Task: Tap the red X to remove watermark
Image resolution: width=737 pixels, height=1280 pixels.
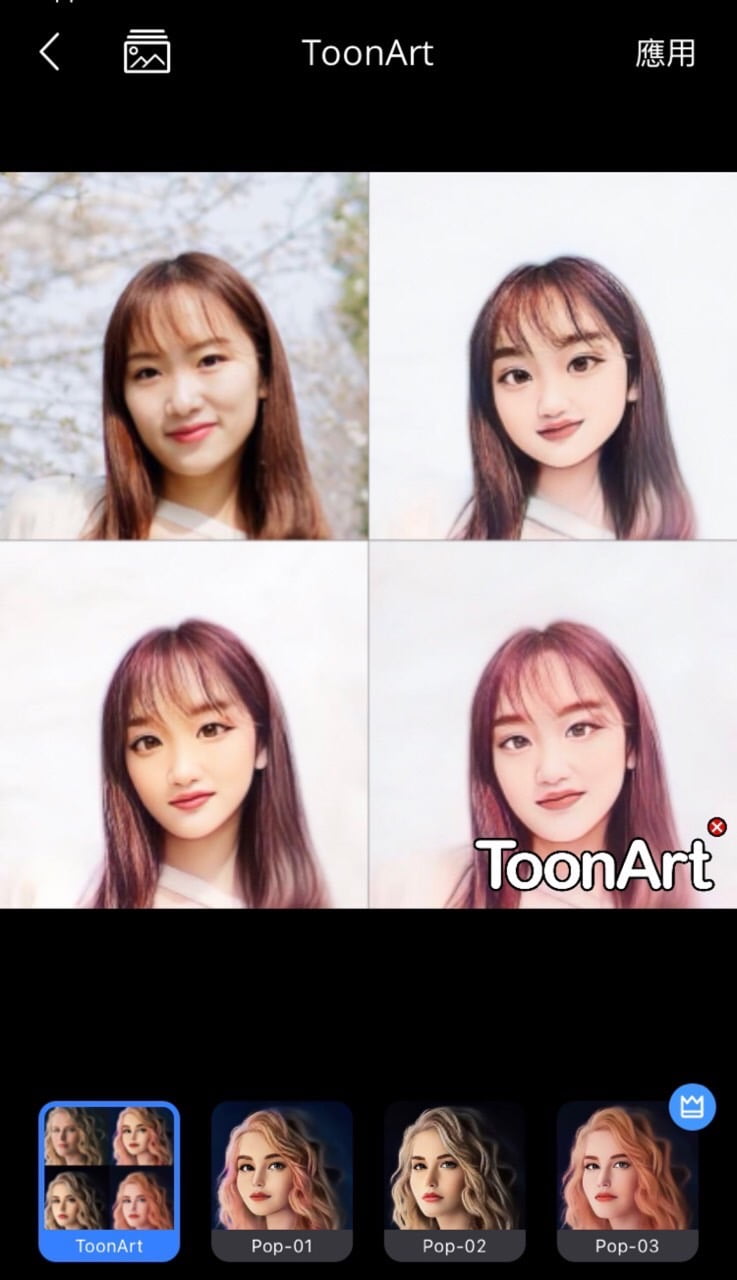Action: [716, 826]
